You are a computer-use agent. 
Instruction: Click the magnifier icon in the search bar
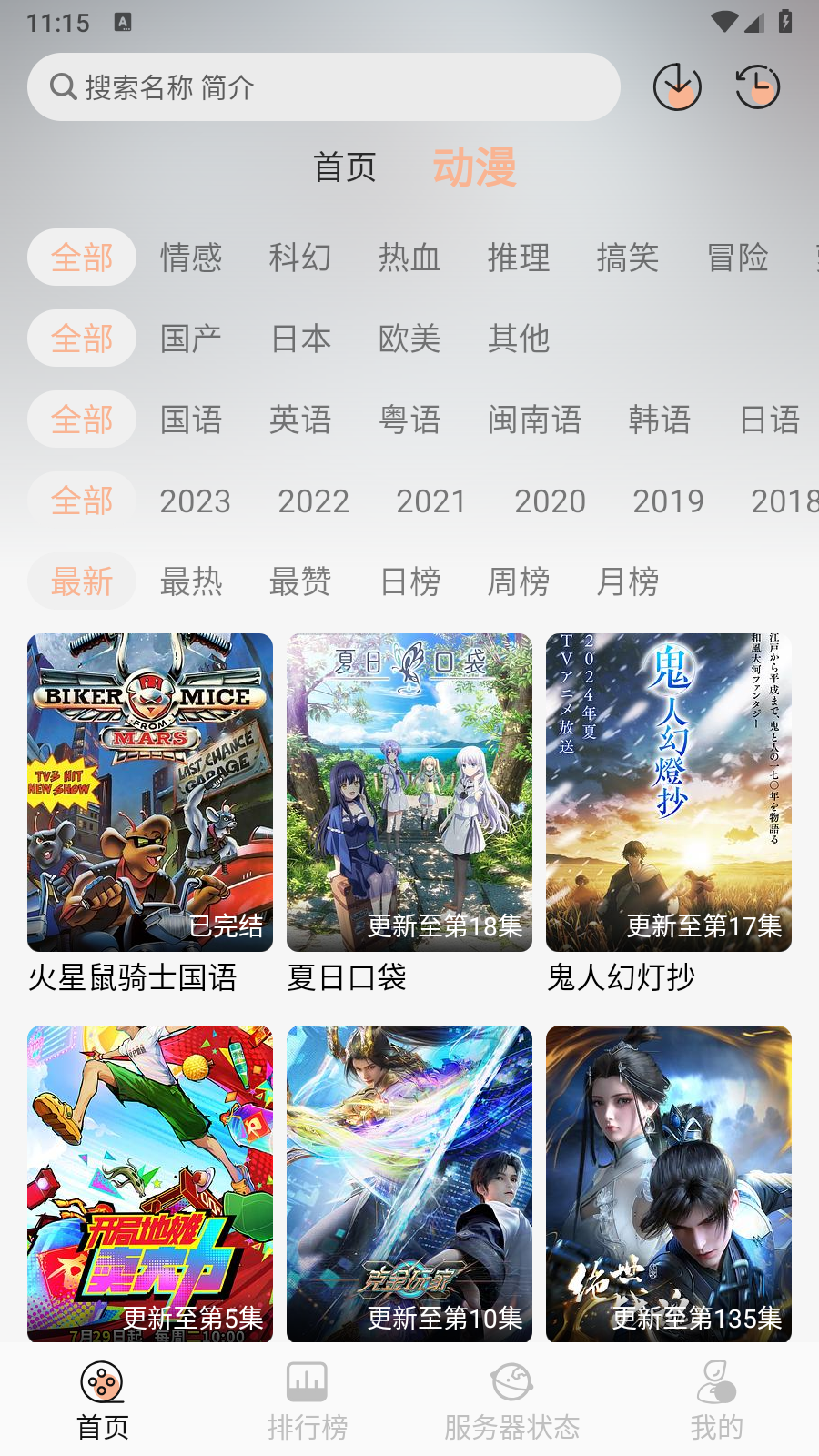click(62, 86)
